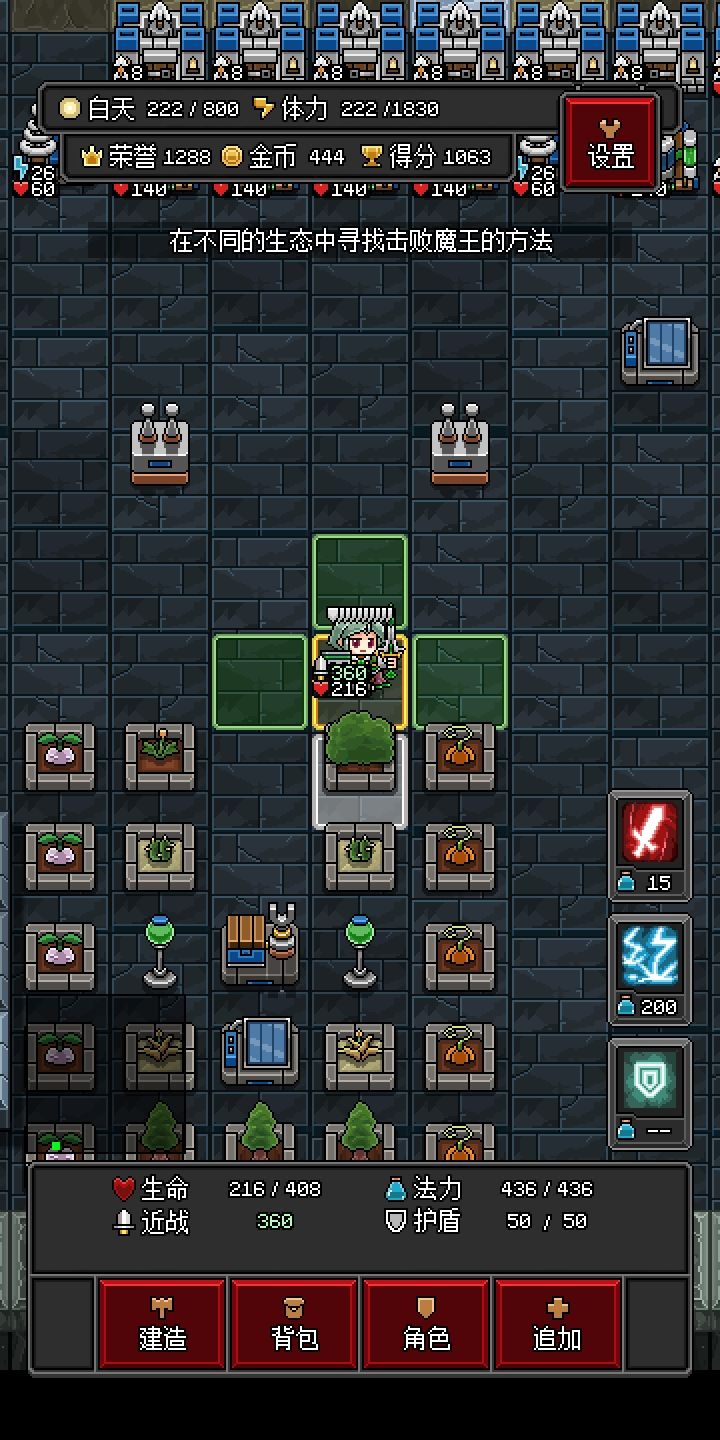Cast the lightning skill costing 200 mana
720x1440 pixels.
(x=649, y=965)
